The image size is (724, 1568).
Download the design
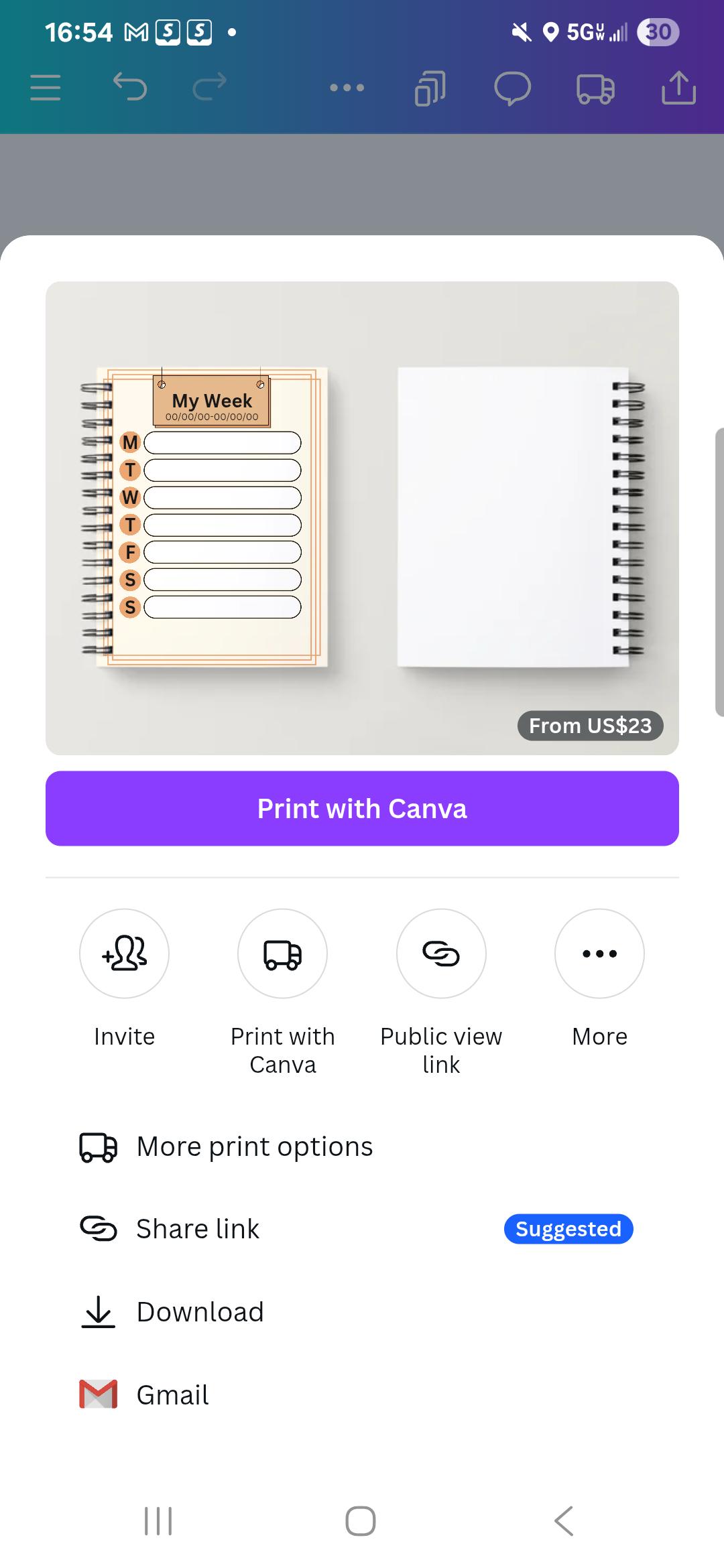point(200,1312)
